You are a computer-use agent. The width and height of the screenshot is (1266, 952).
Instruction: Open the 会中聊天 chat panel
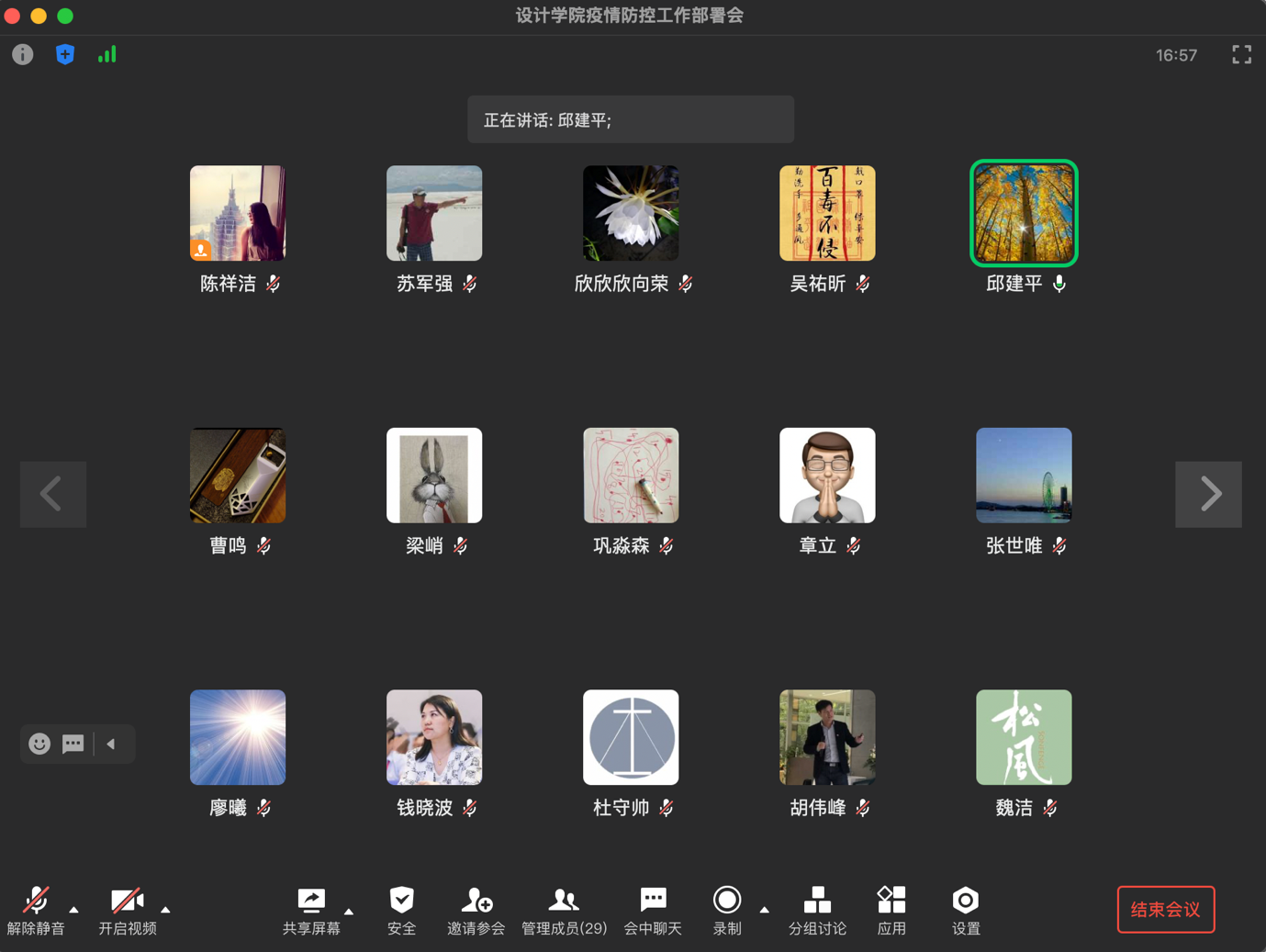(653, 909)
